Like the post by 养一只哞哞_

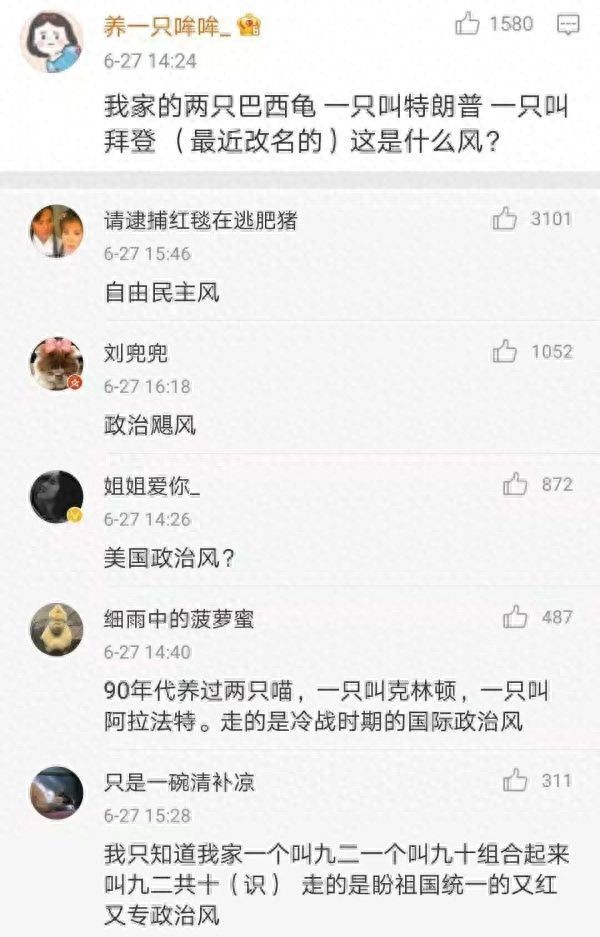(x=468, y=24)
